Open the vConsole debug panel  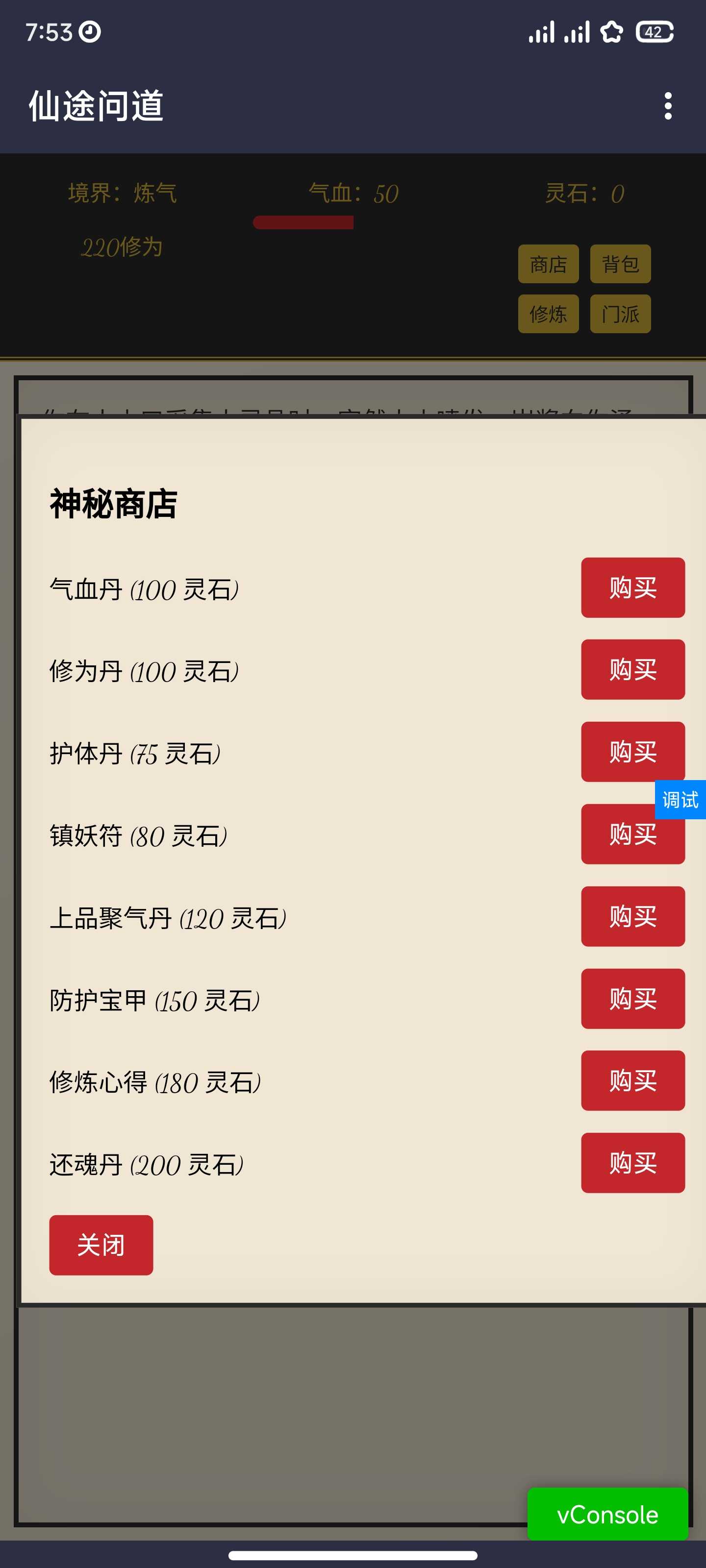[607, 1514]
